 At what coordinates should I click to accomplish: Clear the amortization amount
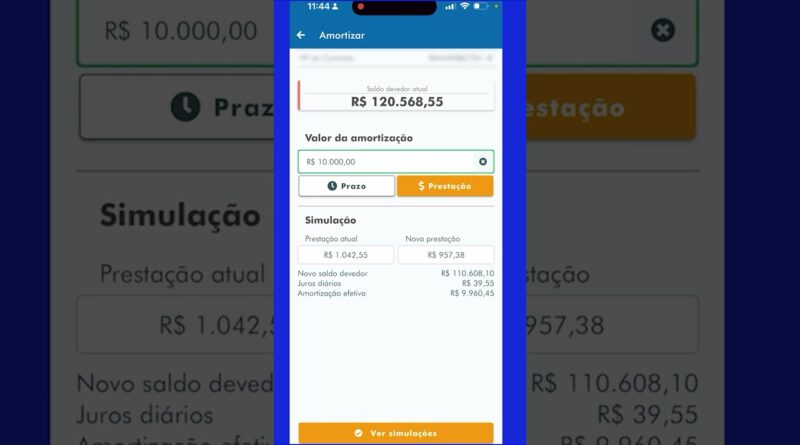point(483,161)
